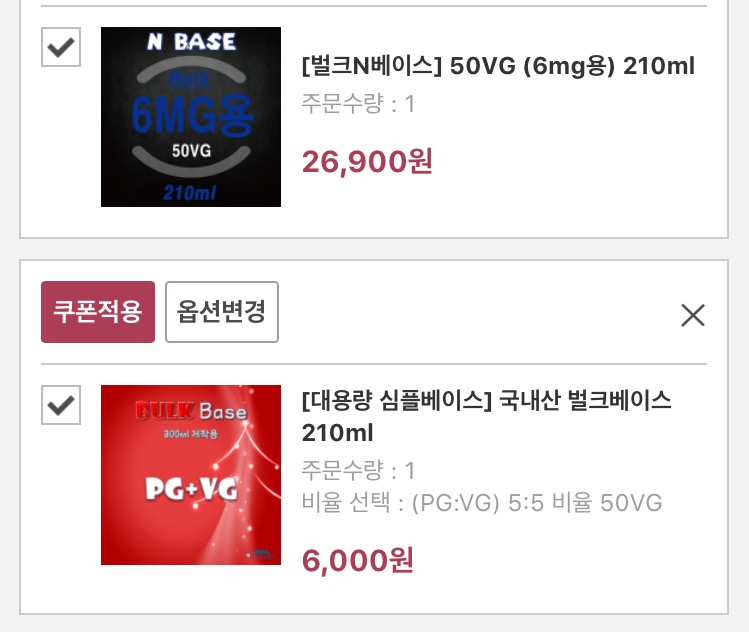749x632 pixels.
Task: Uncheck the 벌크N베이스 50VG item checkbox
Action: 61,47
